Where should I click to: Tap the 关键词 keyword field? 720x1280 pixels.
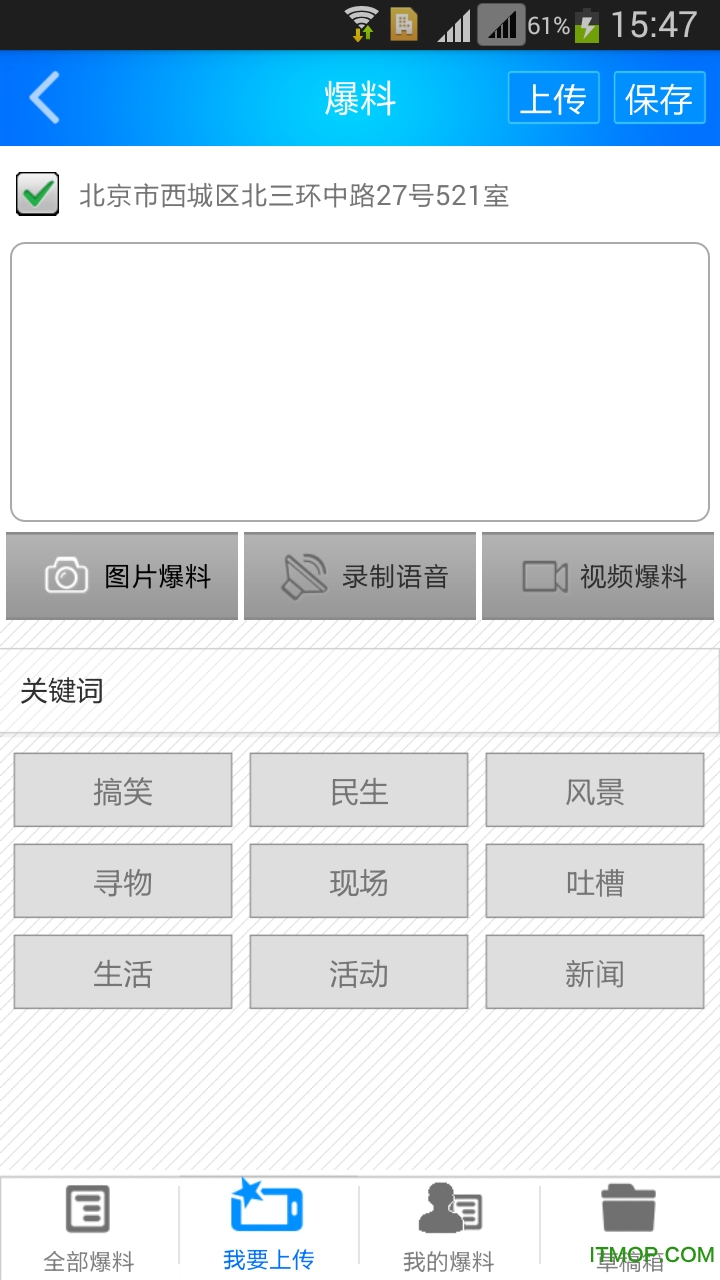pos(360,691)
